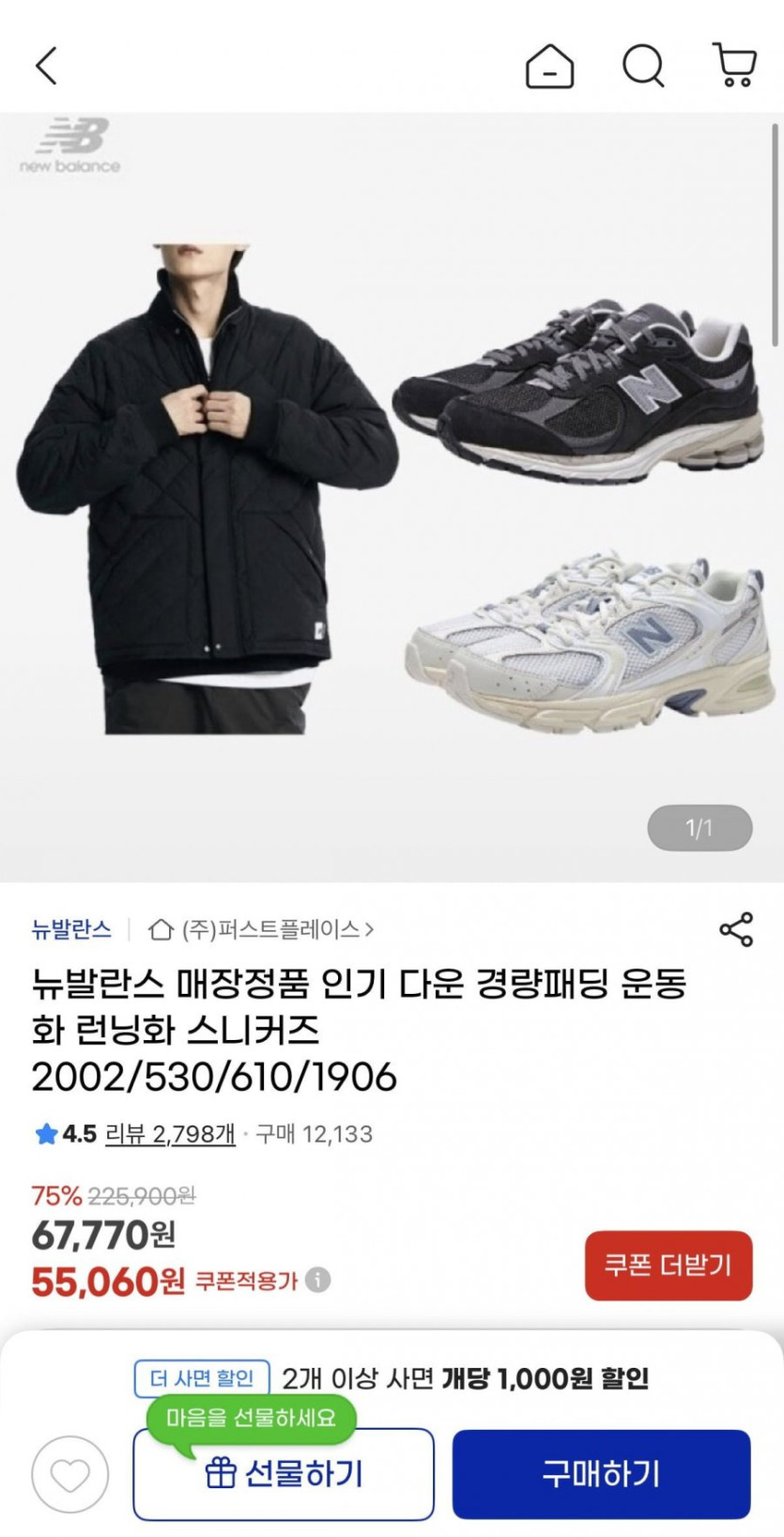Tap the 구매하기 buy button
This screenshot has height=1537, width=784.
pyautogui.click(x=602, y=1474)
